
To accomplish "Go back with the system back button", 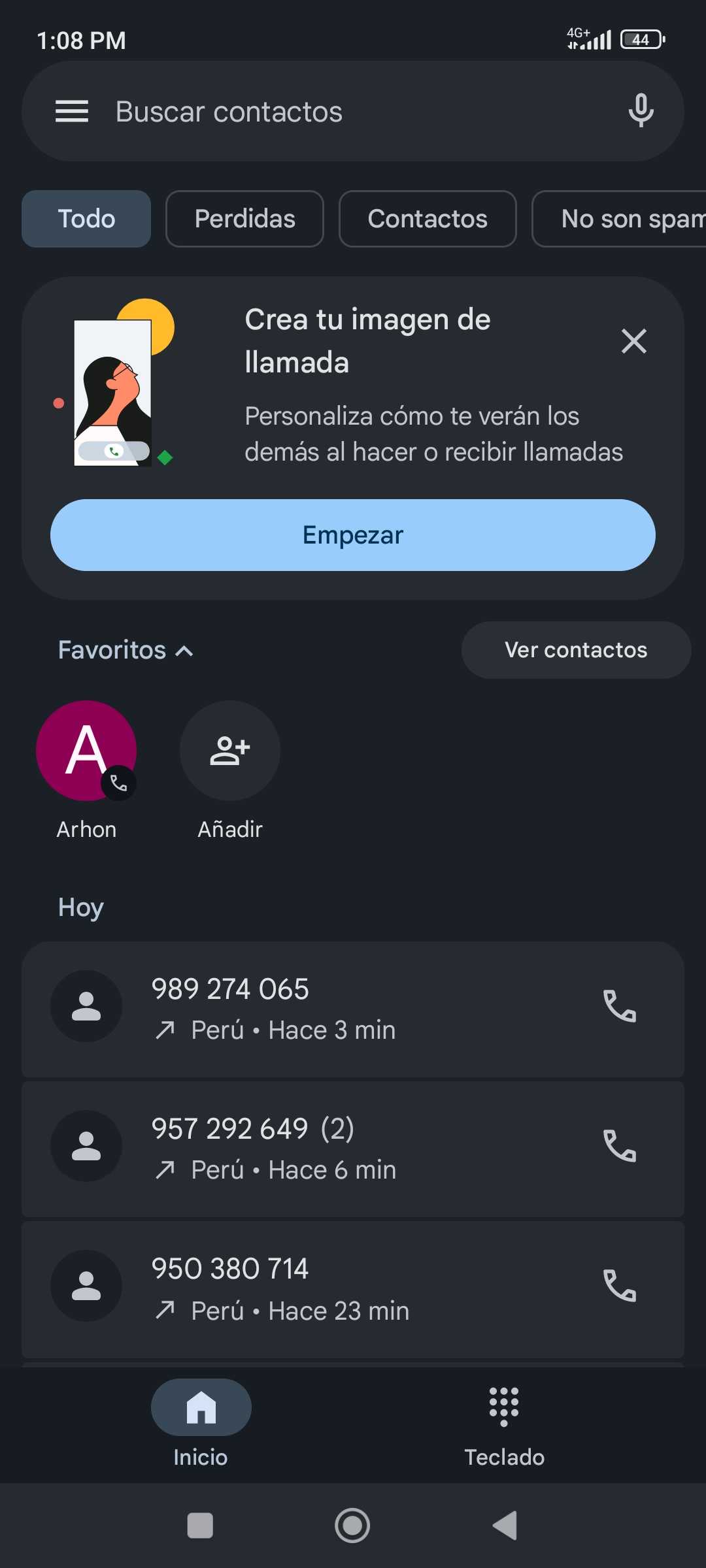I will click(x=505, y=1526).
